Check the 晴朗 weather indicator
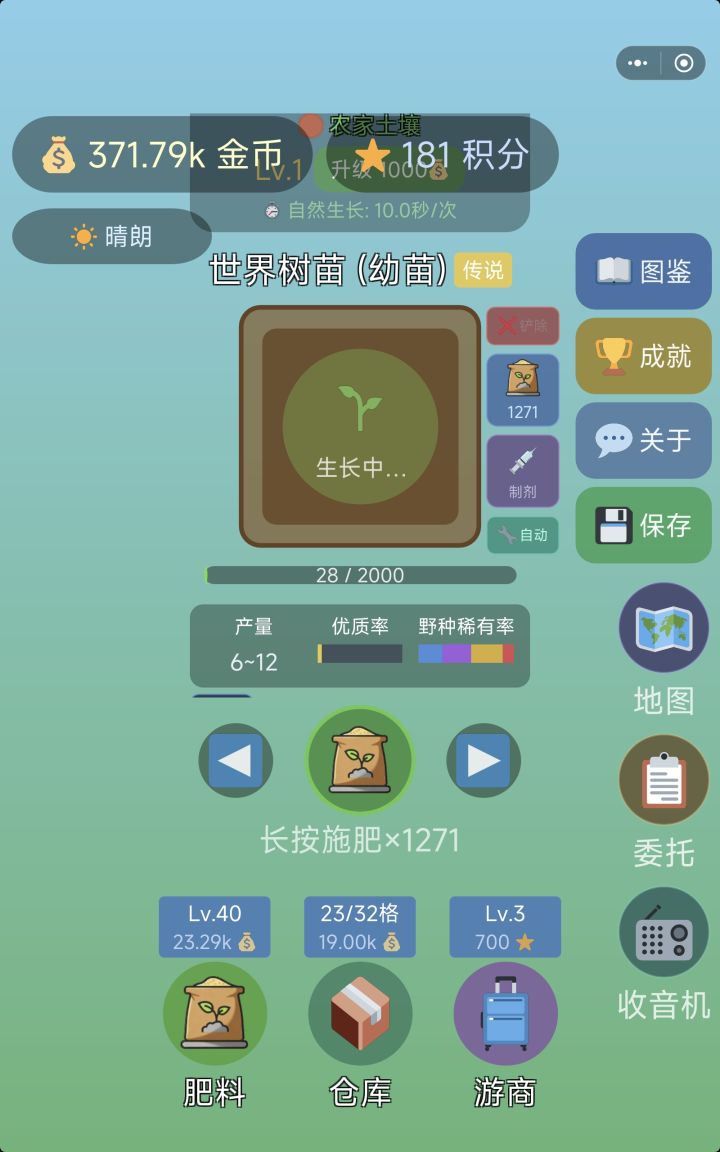Screen dimensions: 720x1152 point(112,236)
